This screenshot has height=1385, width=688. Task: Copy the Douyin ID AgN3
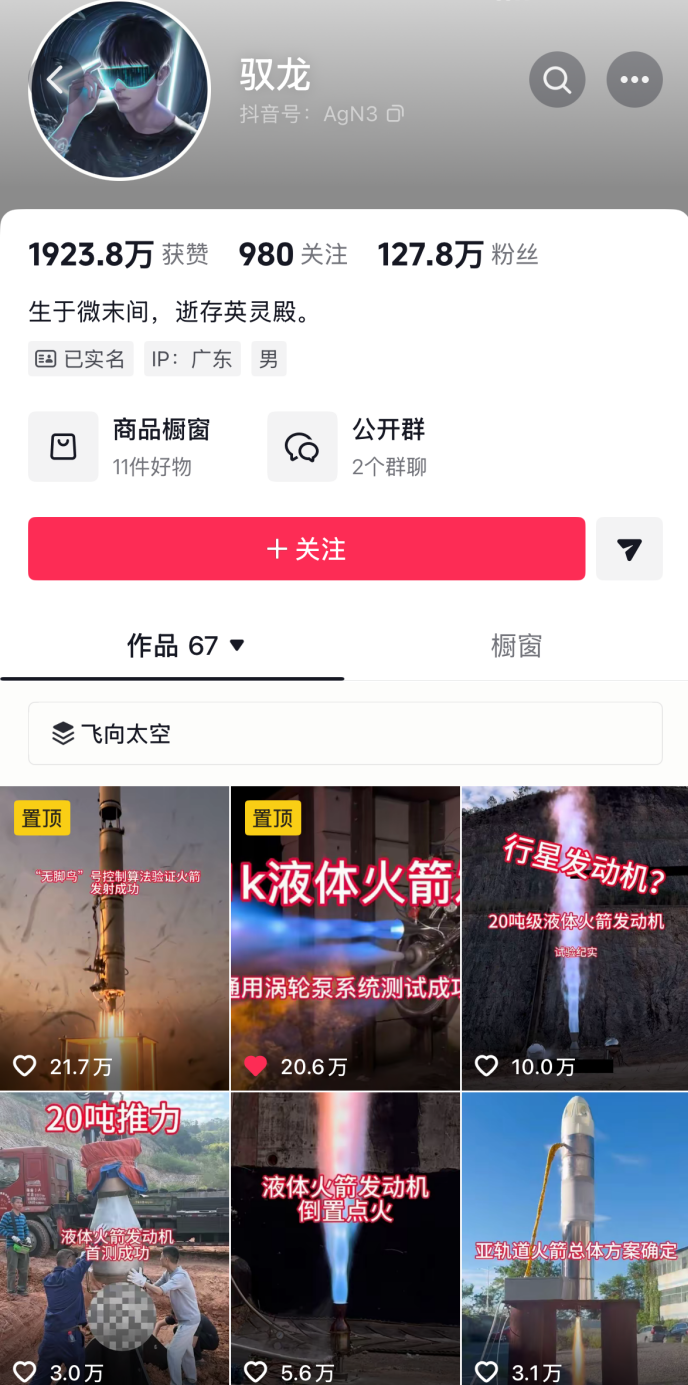click(395, 114)
